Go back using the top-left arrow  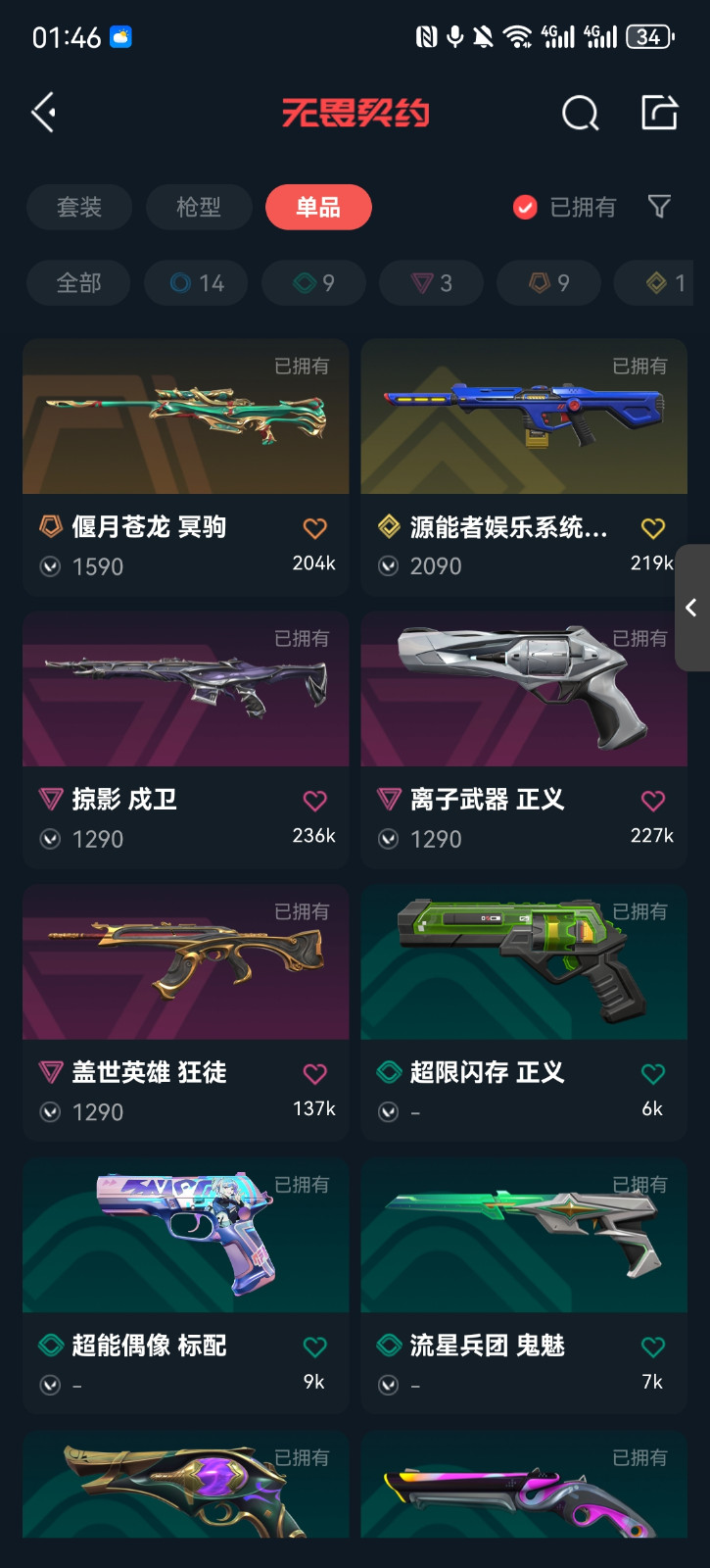click(x=44, y=113)
